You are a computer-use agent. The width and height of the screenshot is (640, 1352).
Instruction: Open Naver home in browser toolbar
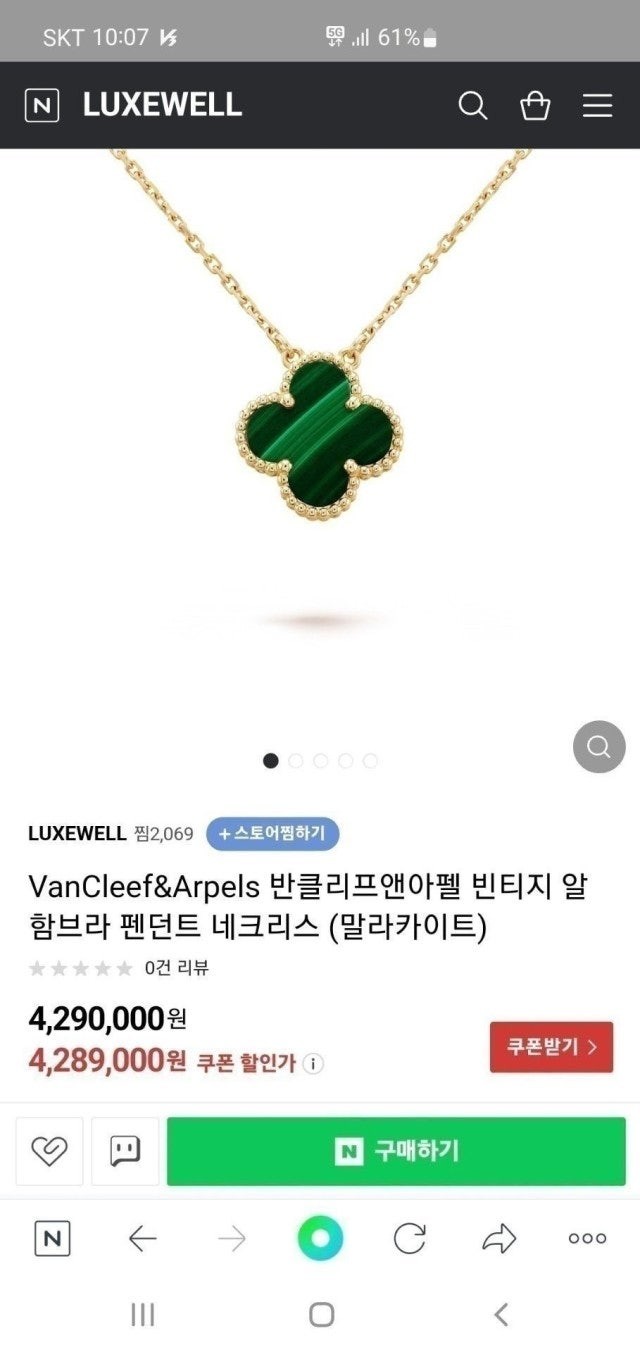pyautogui.click(x=52, y=1240)
